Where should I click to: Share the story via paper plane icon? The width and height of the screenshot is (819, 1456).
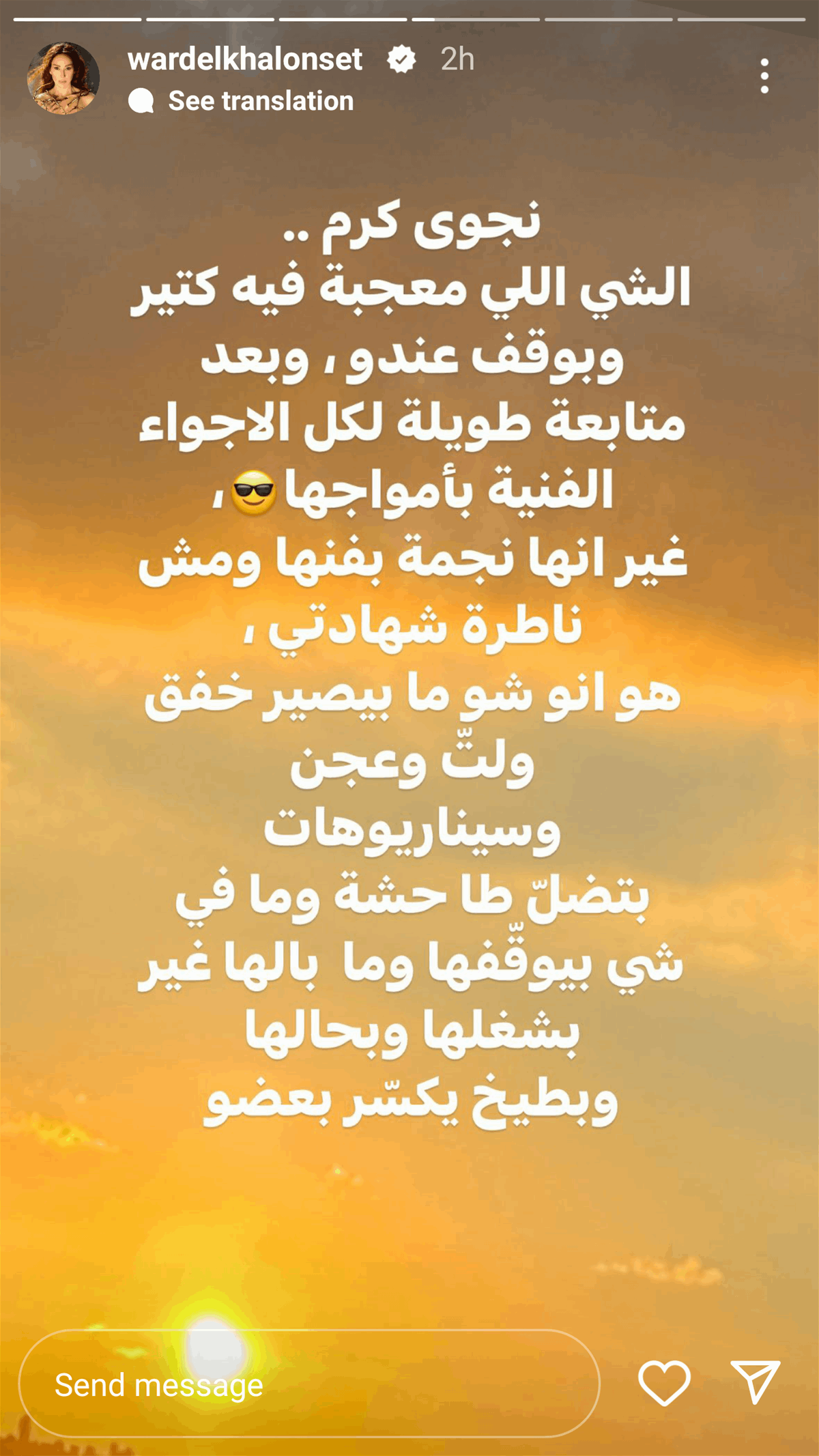[x=755, y=1382]
